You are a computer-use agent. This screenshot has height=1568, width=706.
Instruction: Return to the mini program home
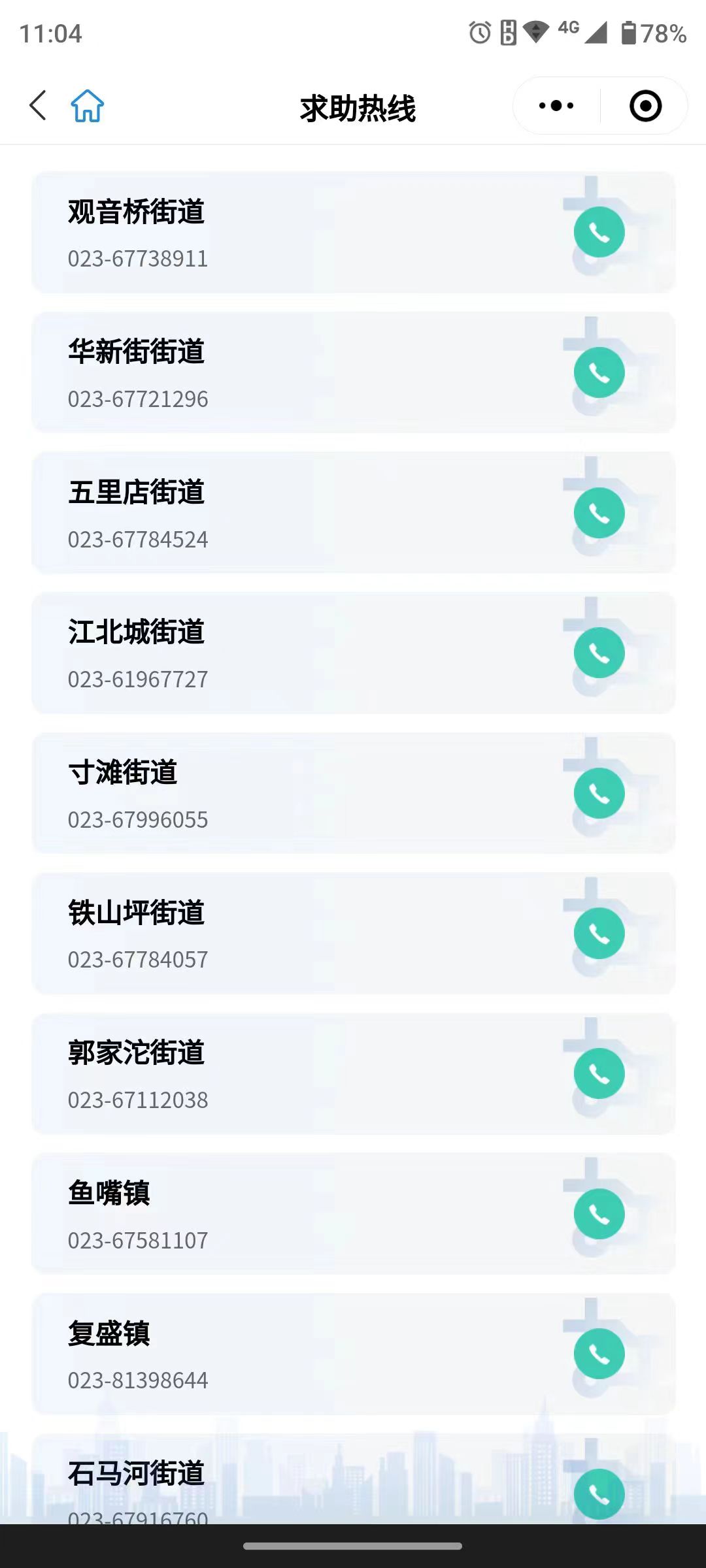tap(88, 106)
